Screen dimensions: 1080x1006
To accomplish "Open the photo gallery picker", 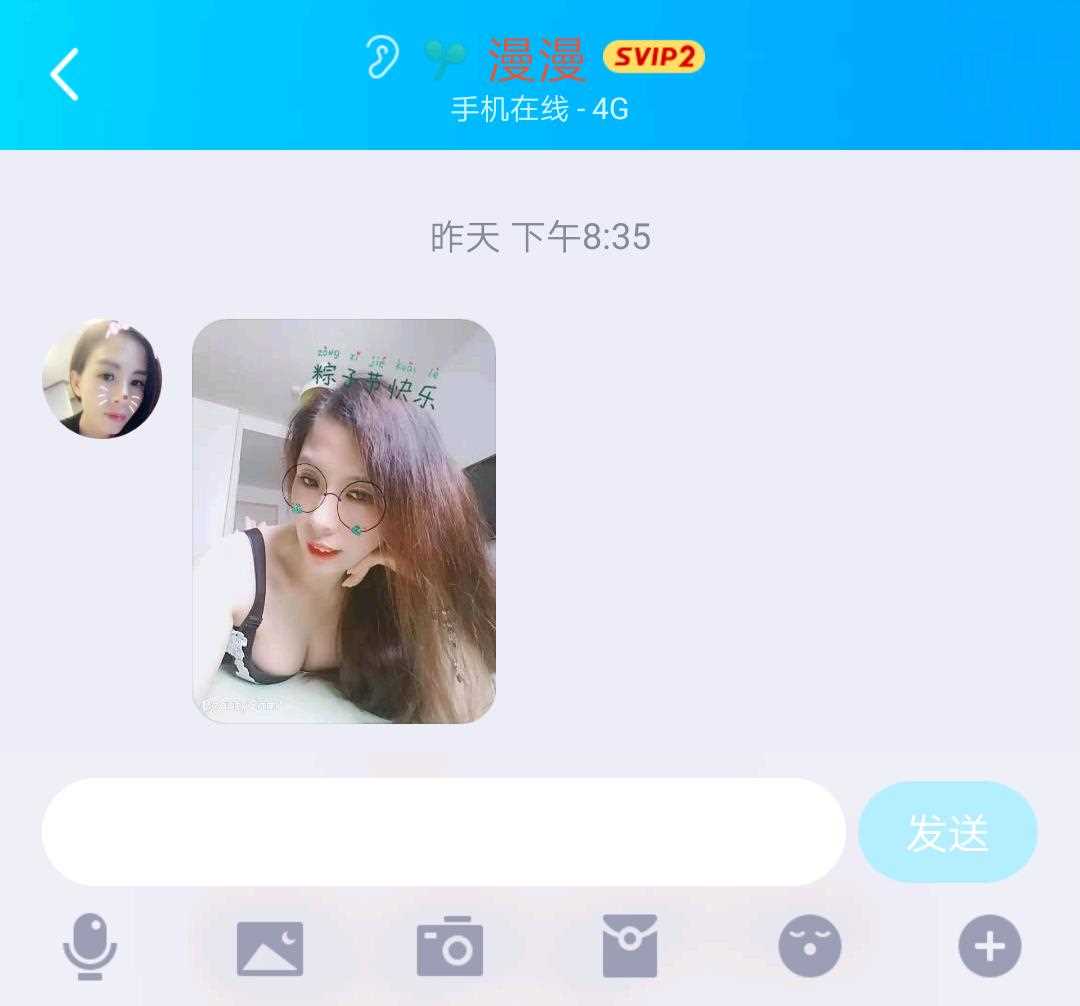I will click(270, 947).
